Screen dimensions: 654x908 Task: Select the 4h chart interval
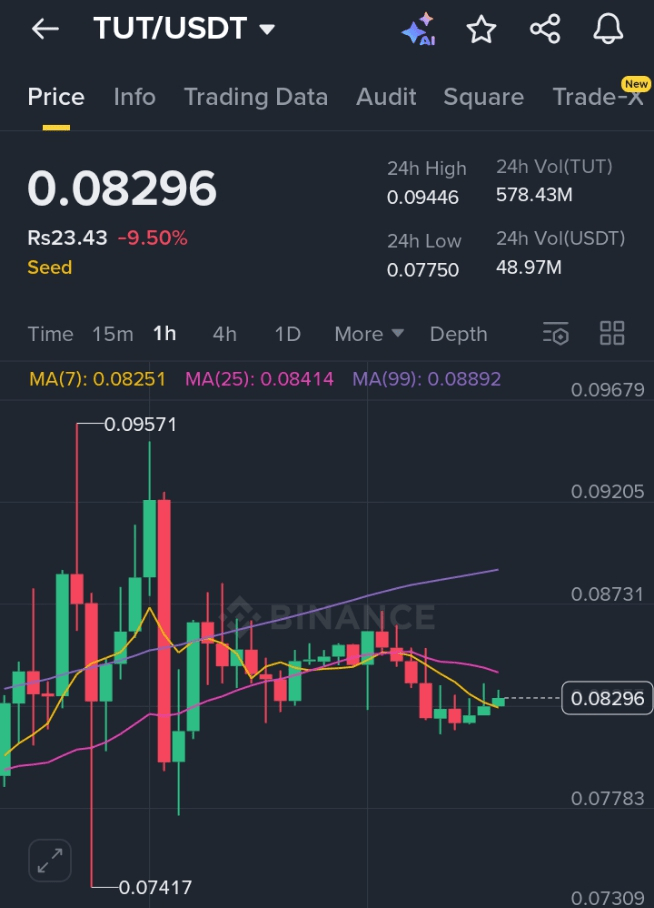225,334
